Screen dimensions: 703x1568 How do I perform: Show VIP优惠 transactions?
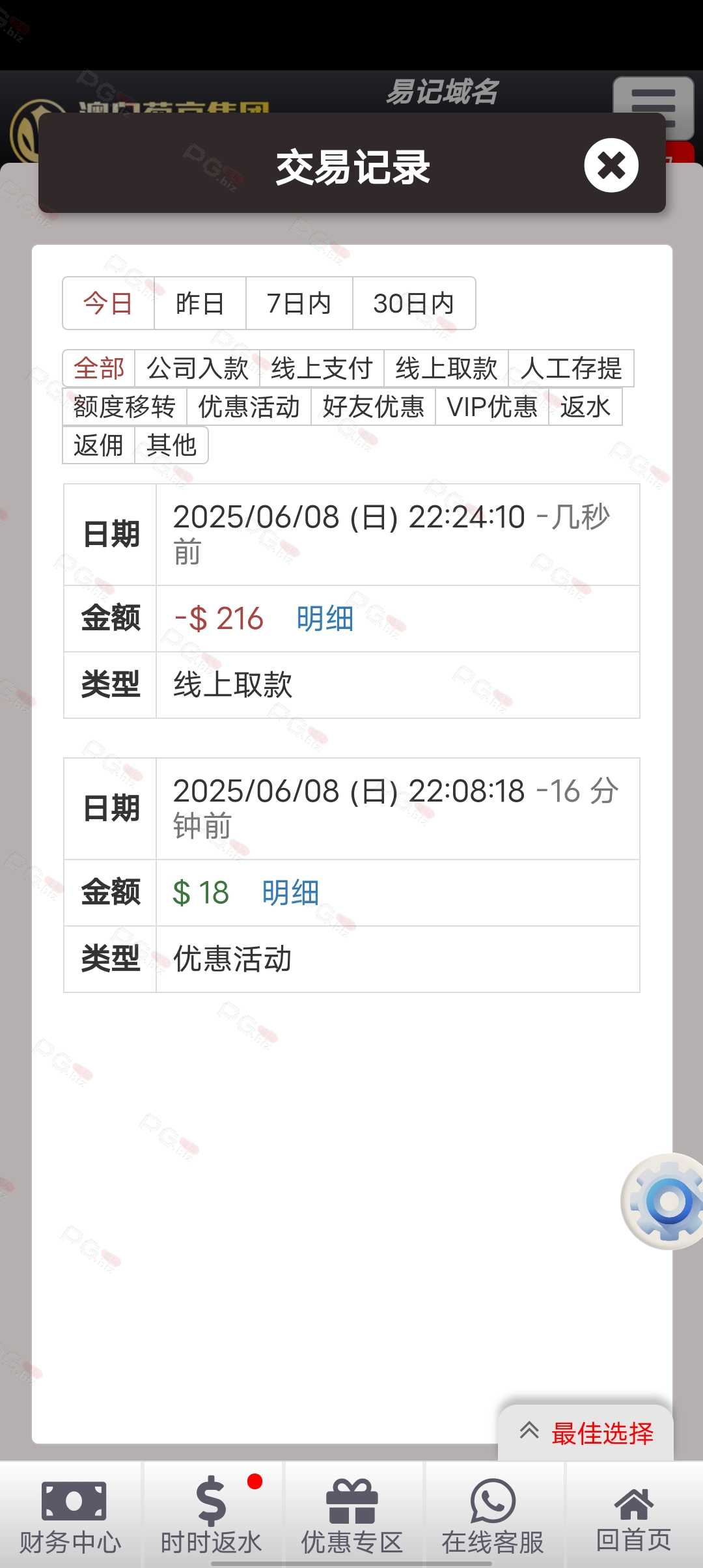491,407
